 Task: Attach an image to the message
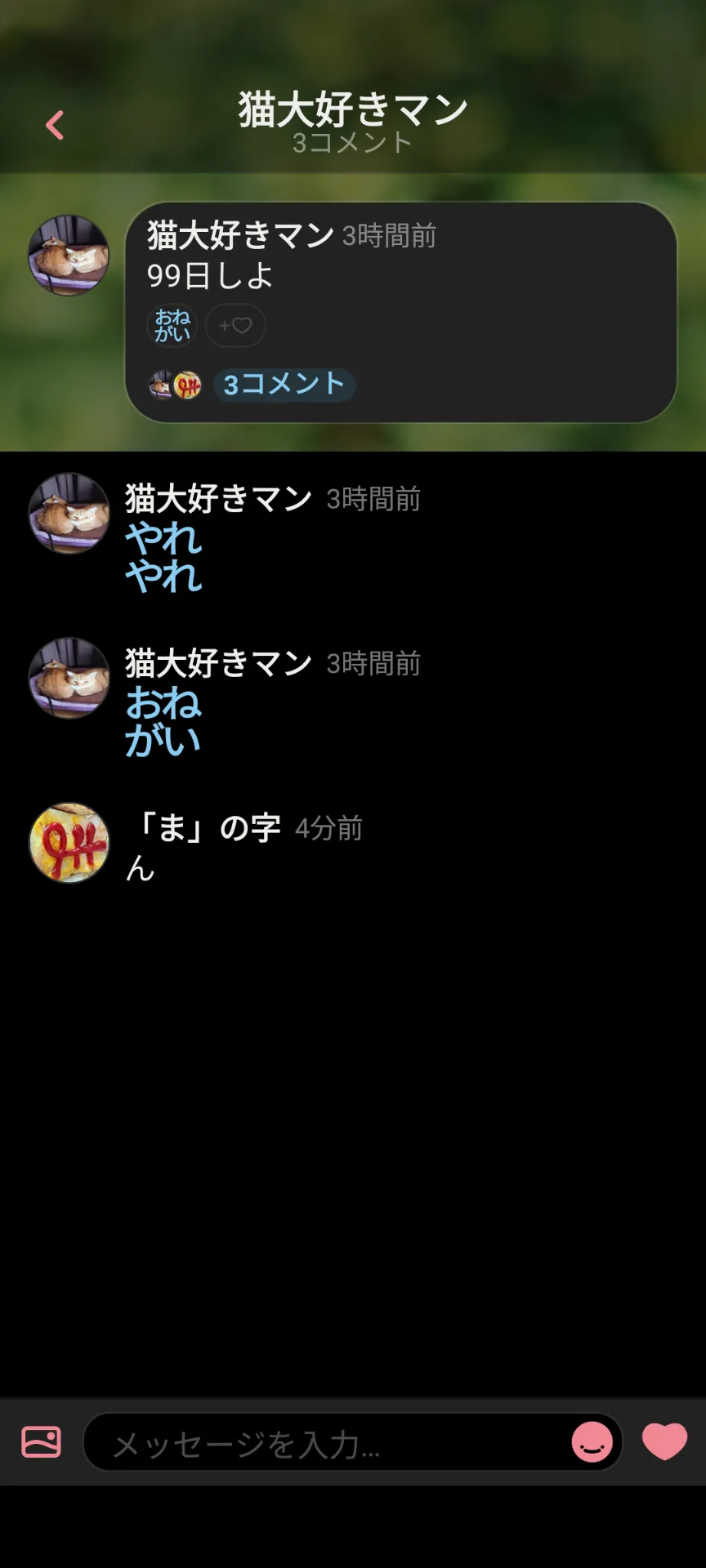click(x=41, y=1441)
